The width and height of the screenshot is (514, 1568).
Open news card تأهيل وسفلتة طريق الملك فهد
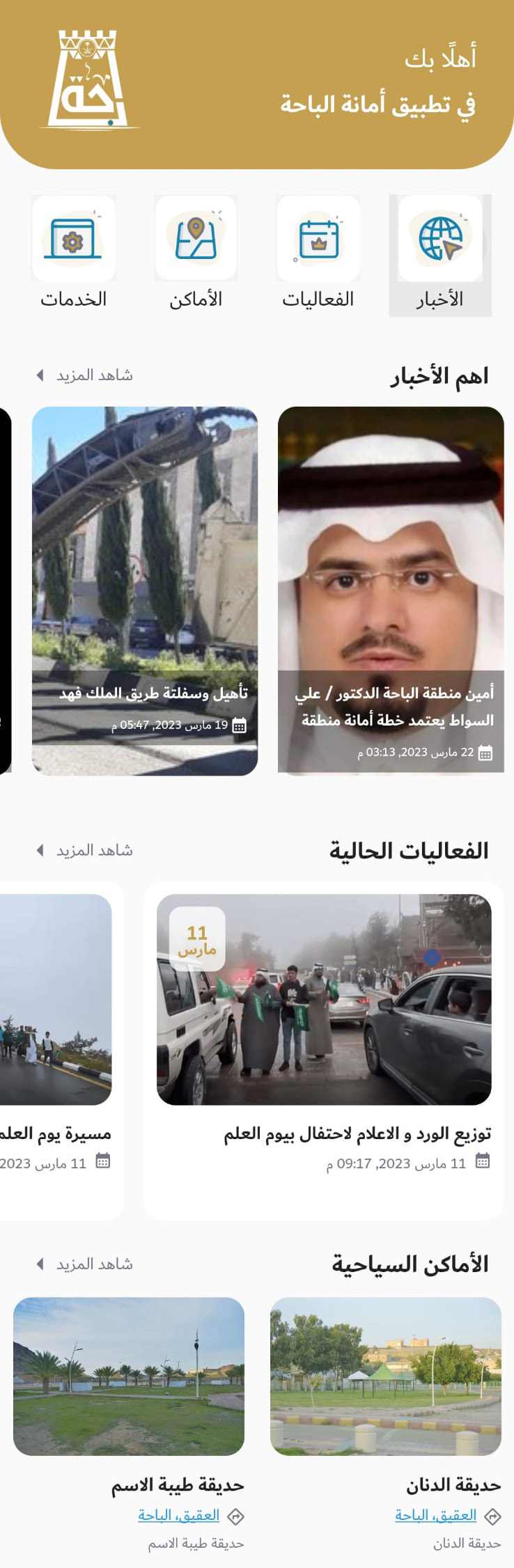145,590
